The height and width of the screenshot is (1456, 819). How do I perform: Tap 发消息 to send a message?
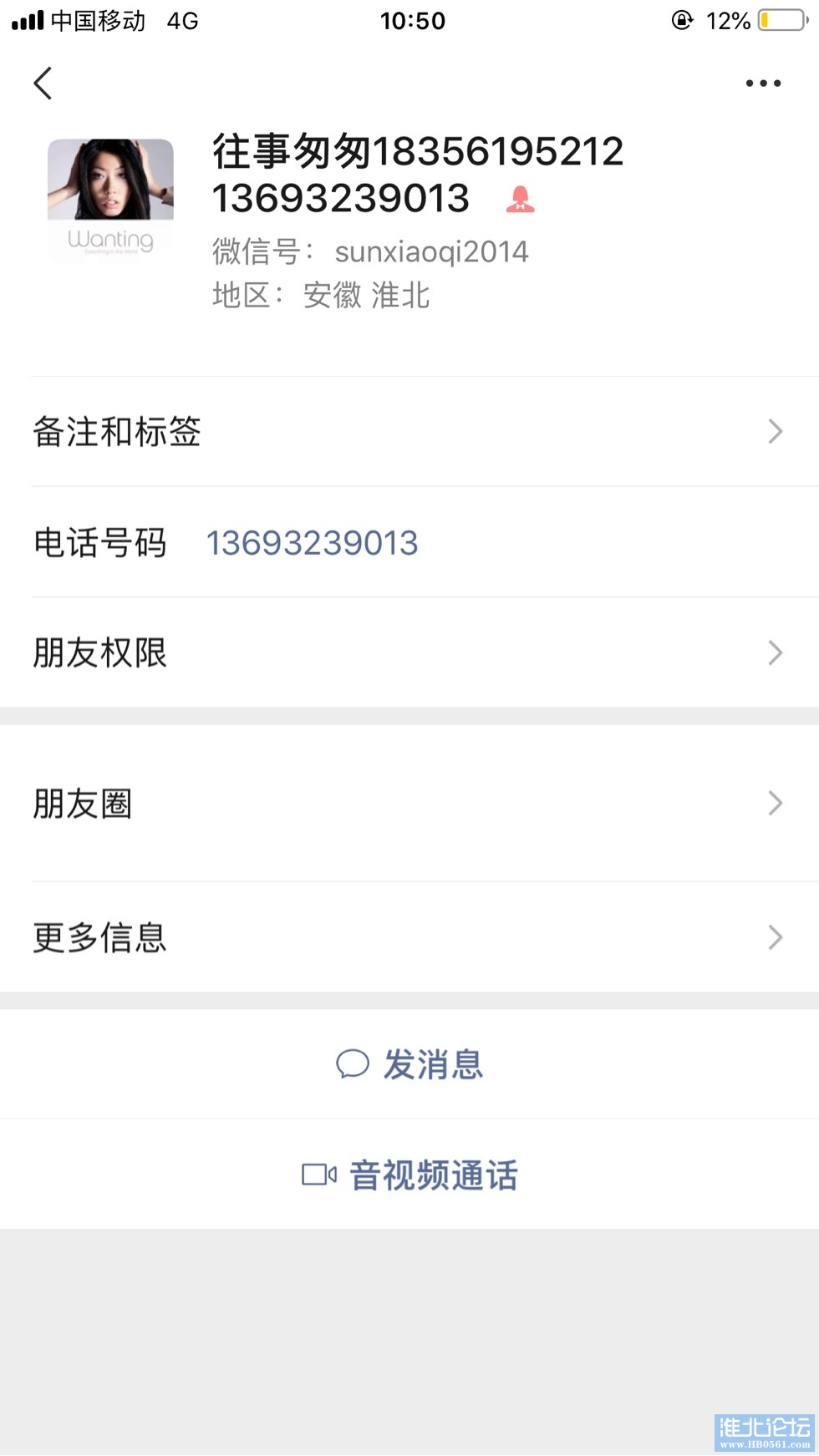coord(409,1064)
